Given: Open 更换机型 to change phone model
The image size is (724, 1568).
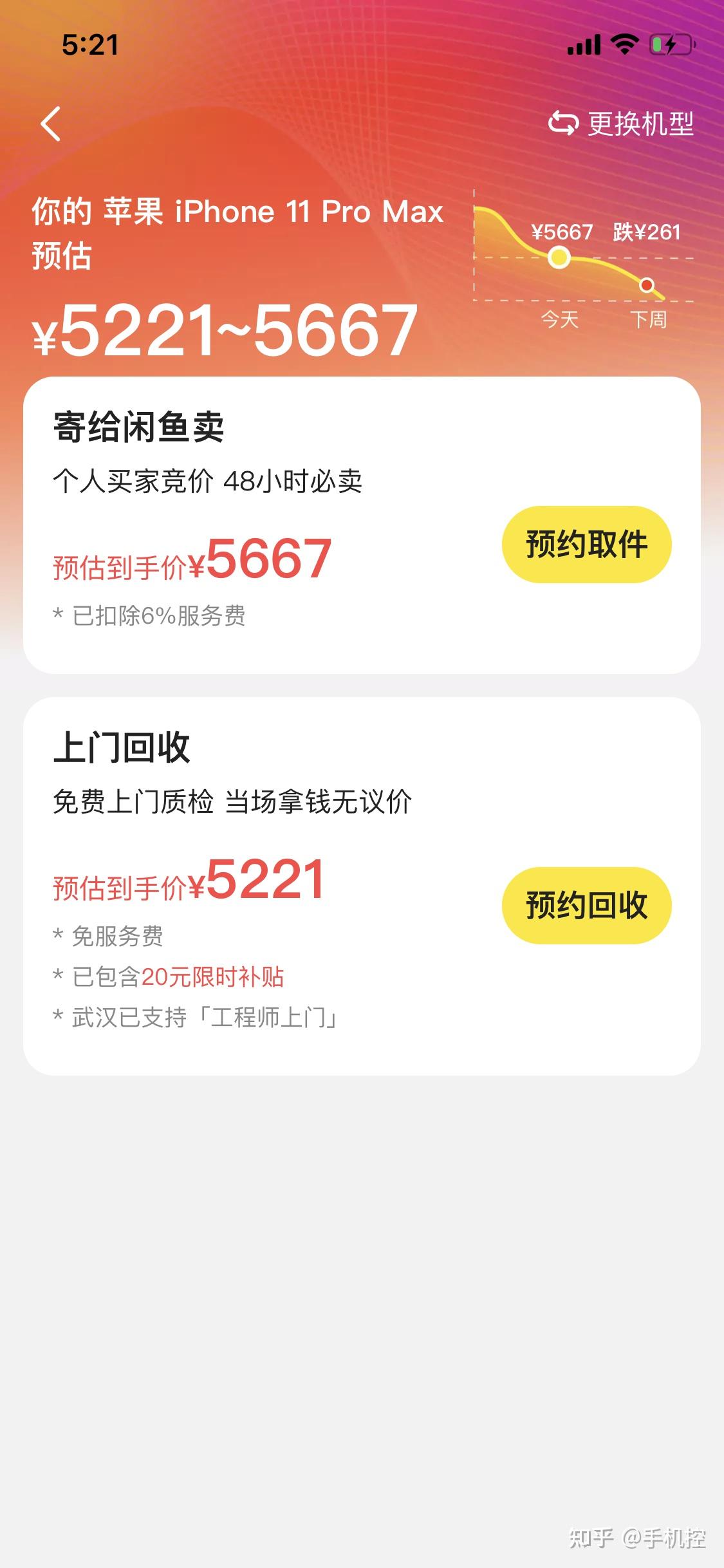Looking at the screenshot, I should pos(640,124).
